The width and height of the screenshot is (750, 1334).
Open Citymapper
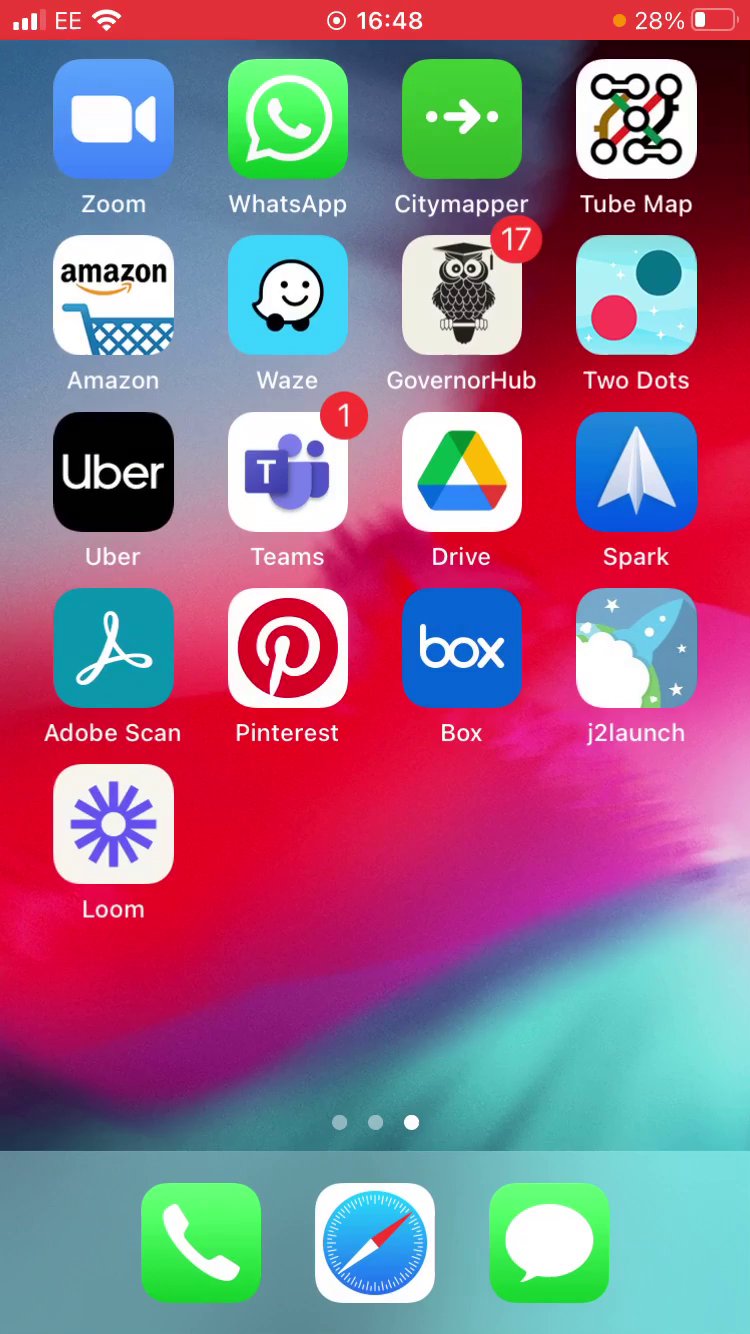461,119
